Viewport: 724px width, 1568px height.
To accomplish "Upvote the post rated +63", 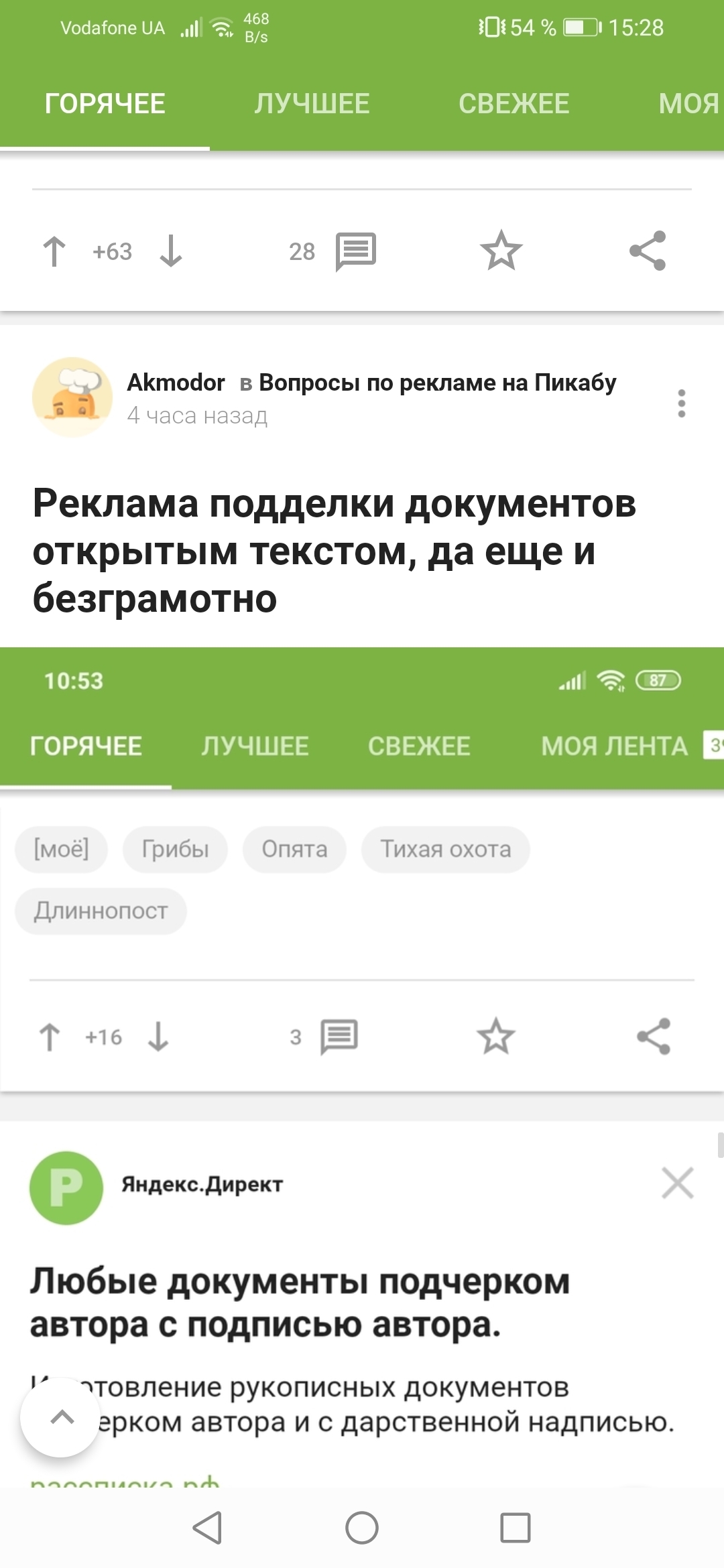I will (x=54, y=252).
